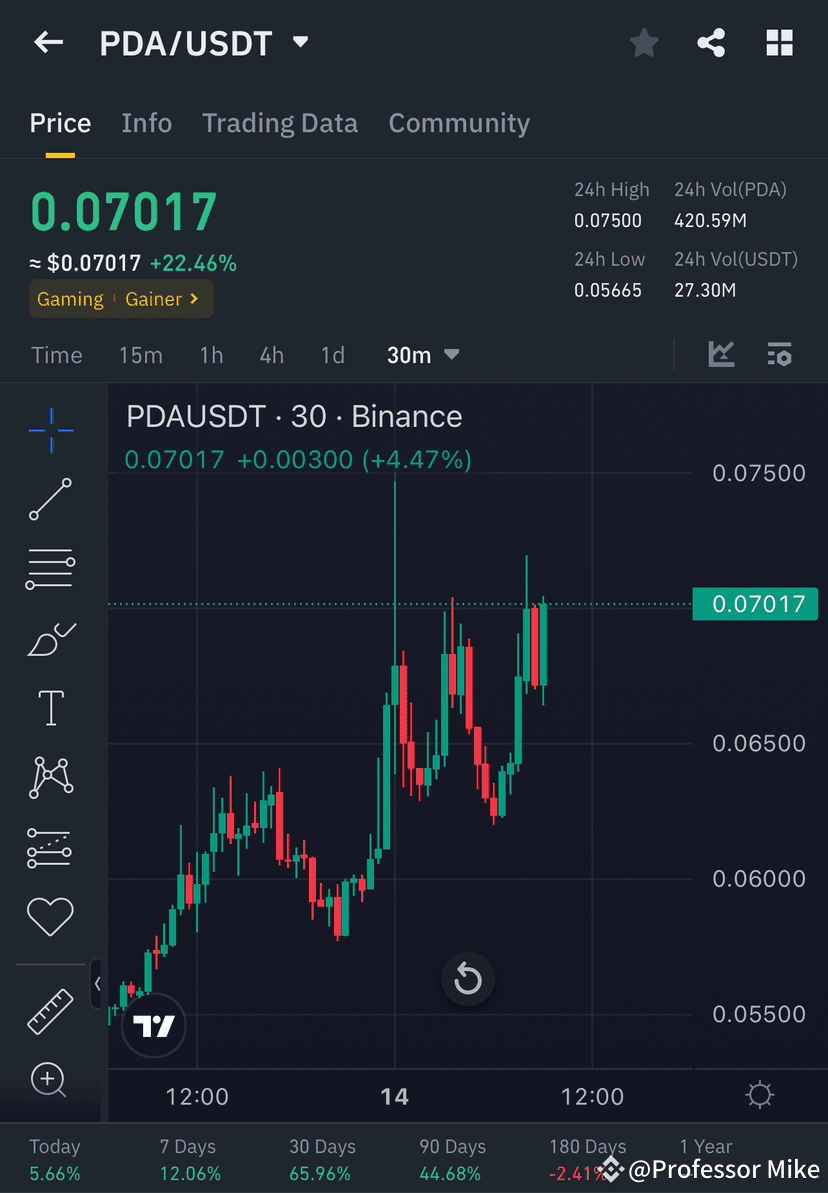Toggle the crosshair cursor tool
The height and width of the screenshot is (1193, 828).
(50, 430)
